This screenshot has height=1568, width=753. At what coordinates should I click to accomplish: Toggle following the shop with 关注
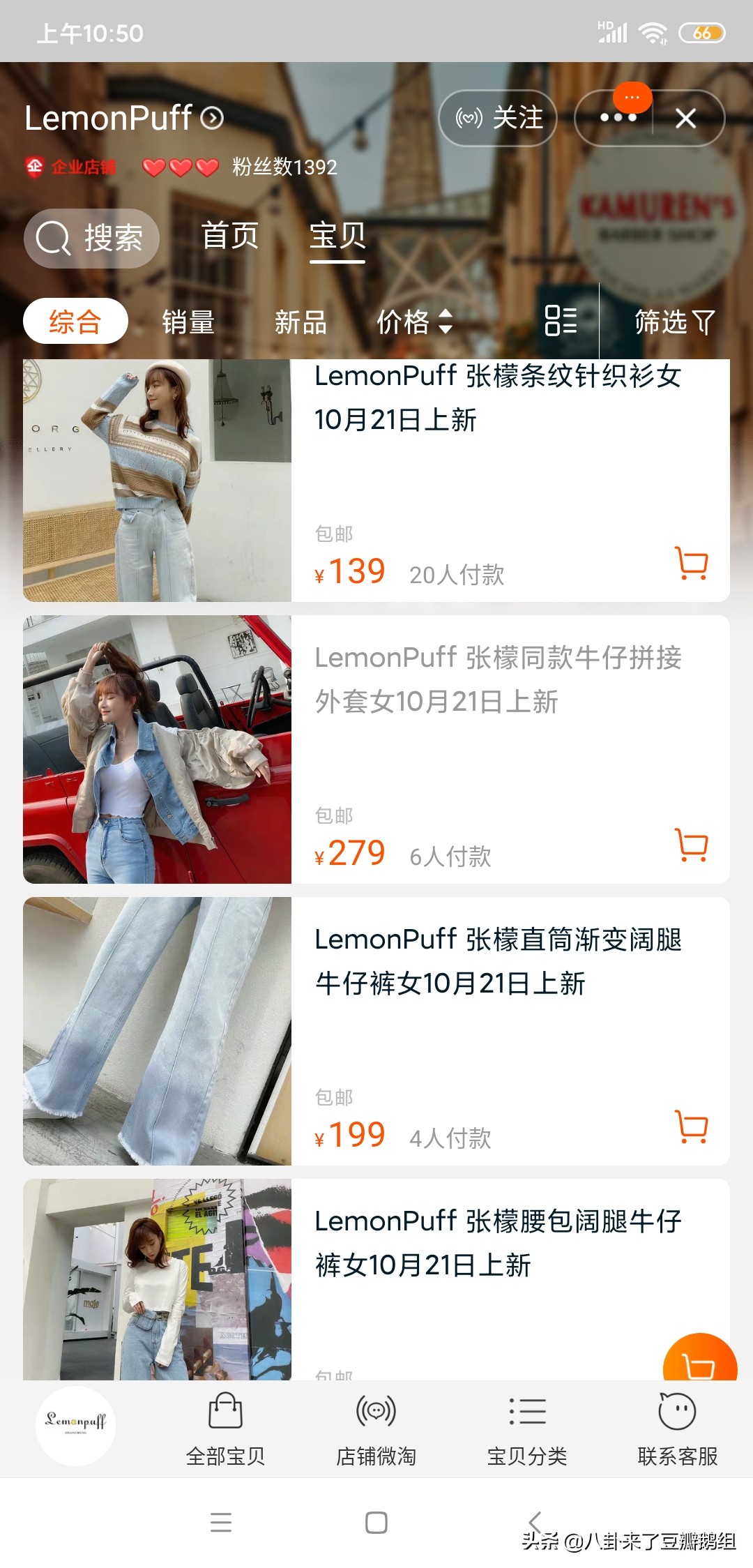tap(498, 119)
